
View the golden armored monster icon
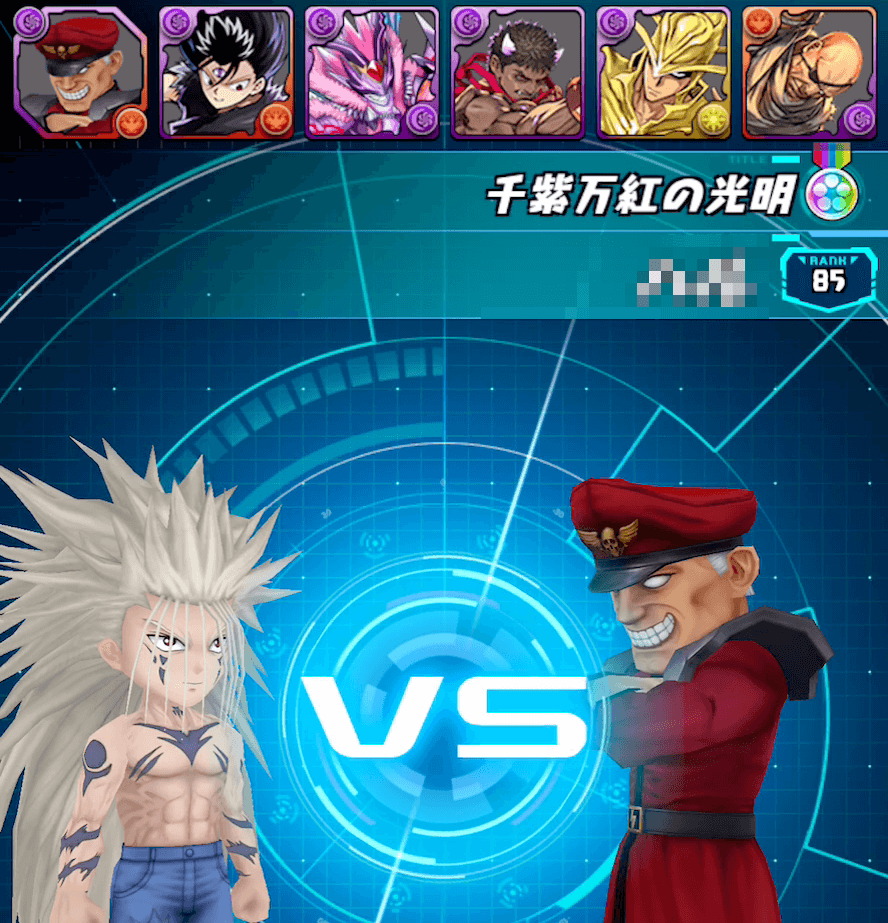click(x=663, y=72)
